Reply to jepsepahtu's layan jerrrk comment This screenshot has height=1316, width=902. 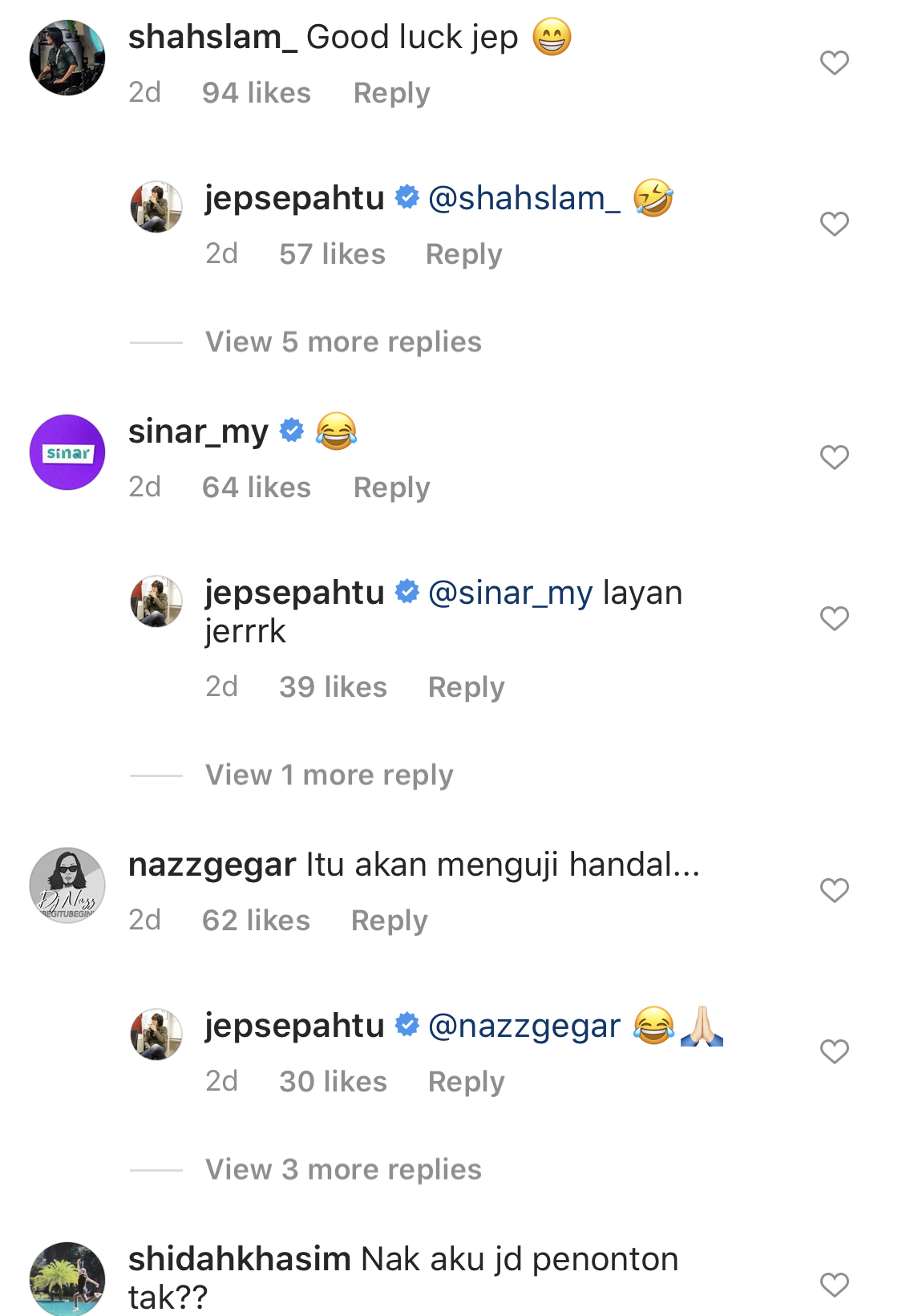tap(466, 687)
